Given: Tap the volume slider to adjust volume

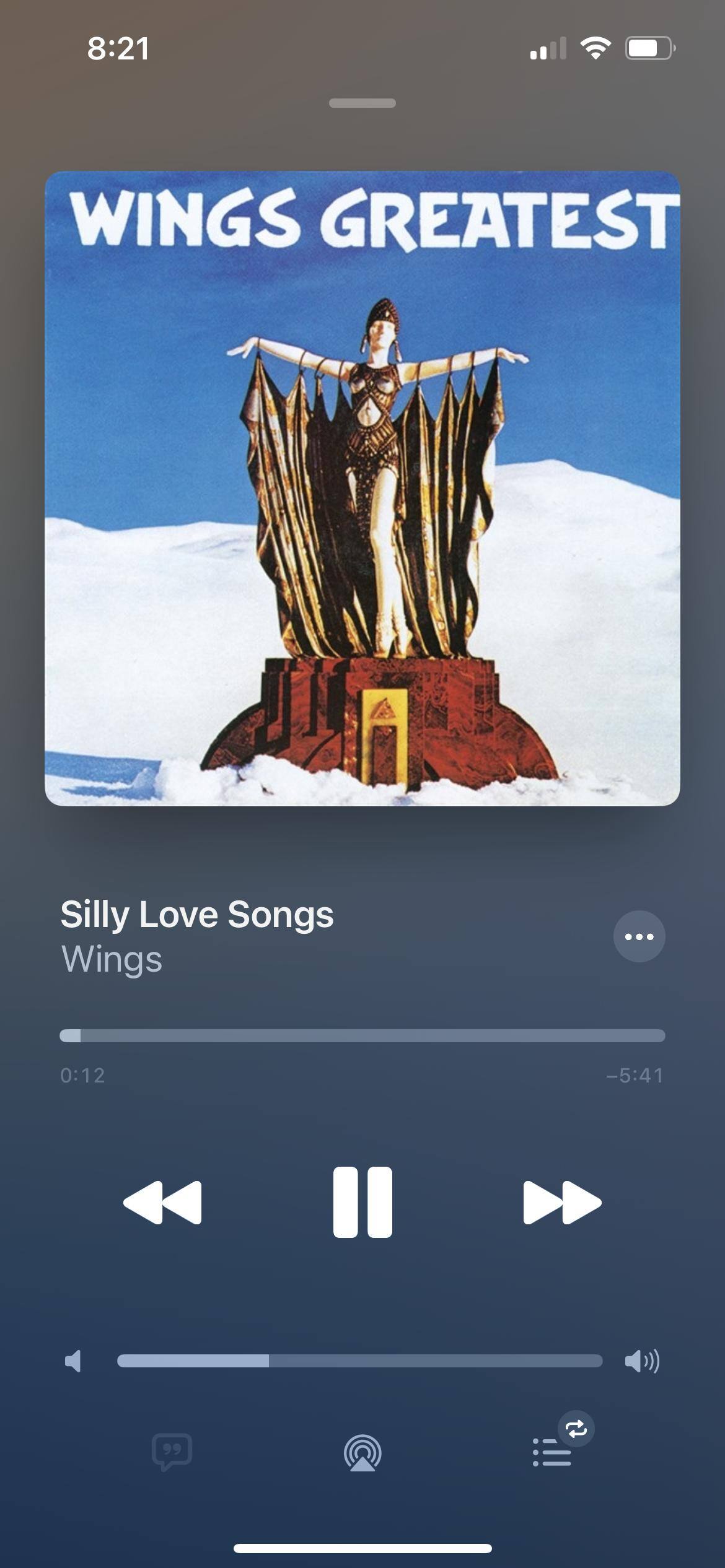Looking at the screenshot, I should pos(359,1361).
